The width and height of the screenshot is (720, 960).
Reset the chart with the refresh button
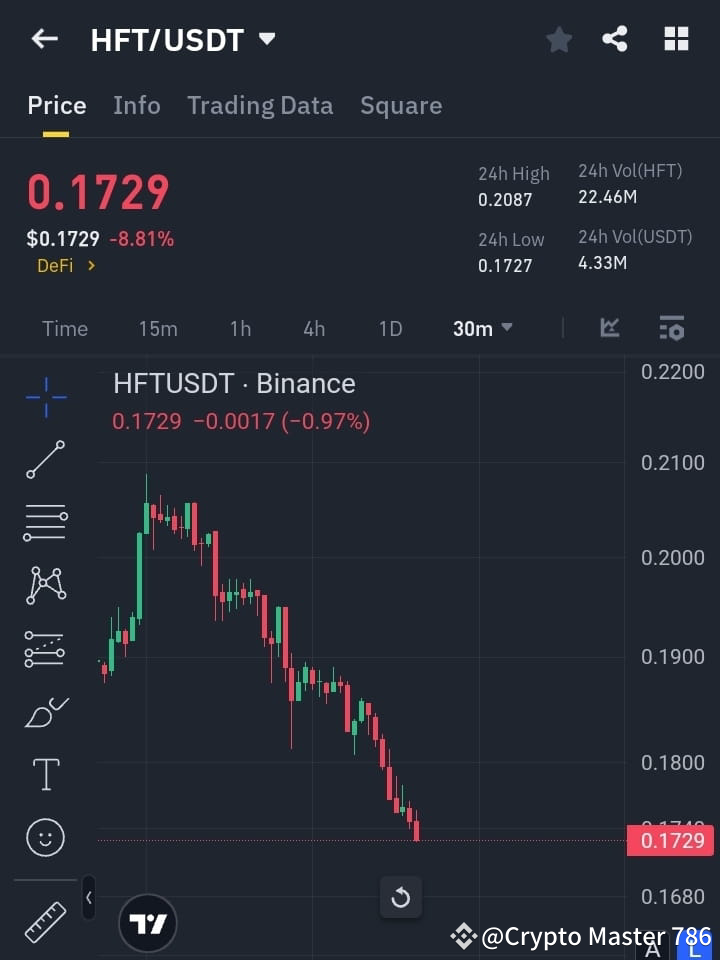tap(401, 897)
